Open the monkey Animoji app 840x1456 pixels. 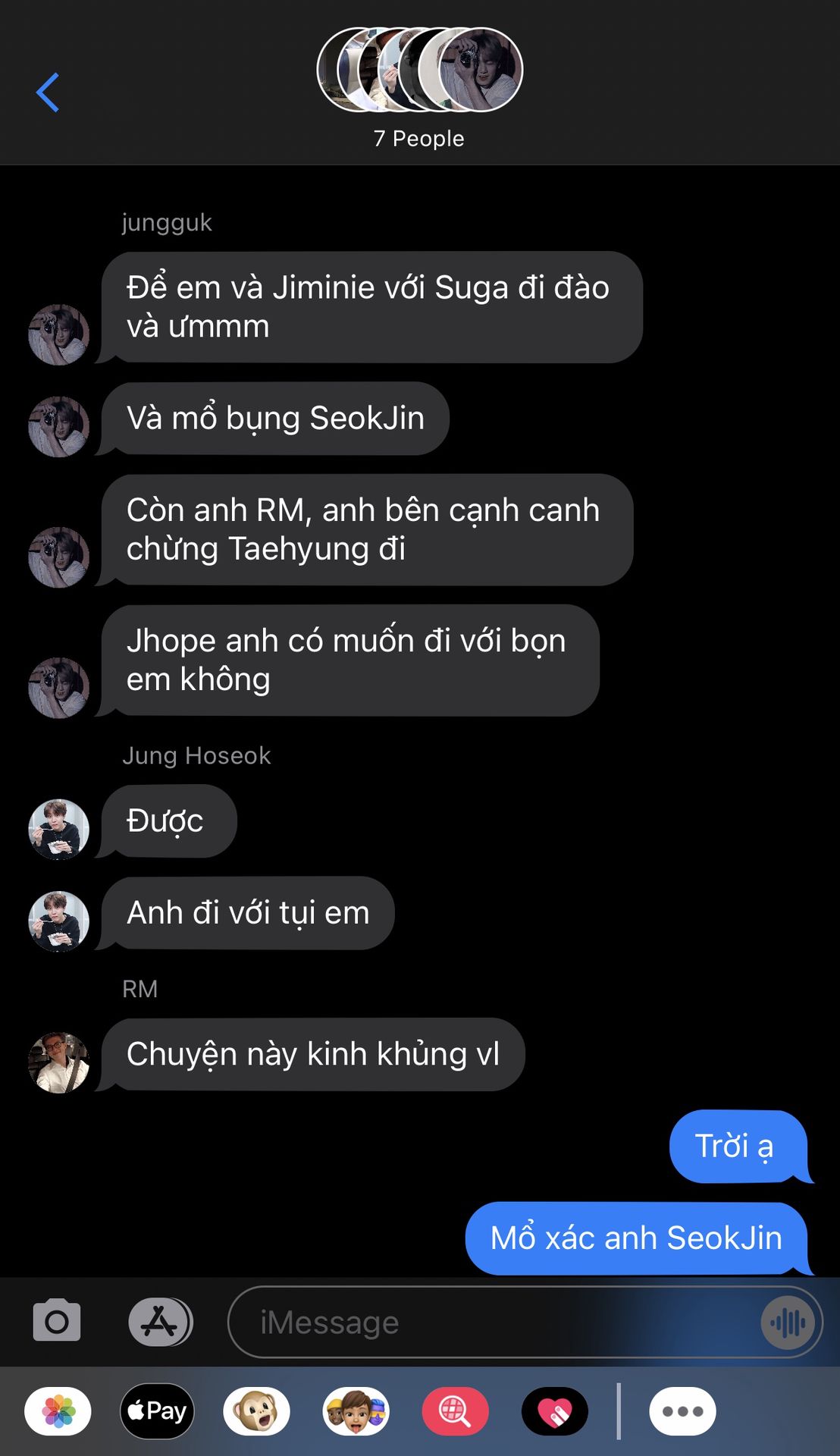256,1411
